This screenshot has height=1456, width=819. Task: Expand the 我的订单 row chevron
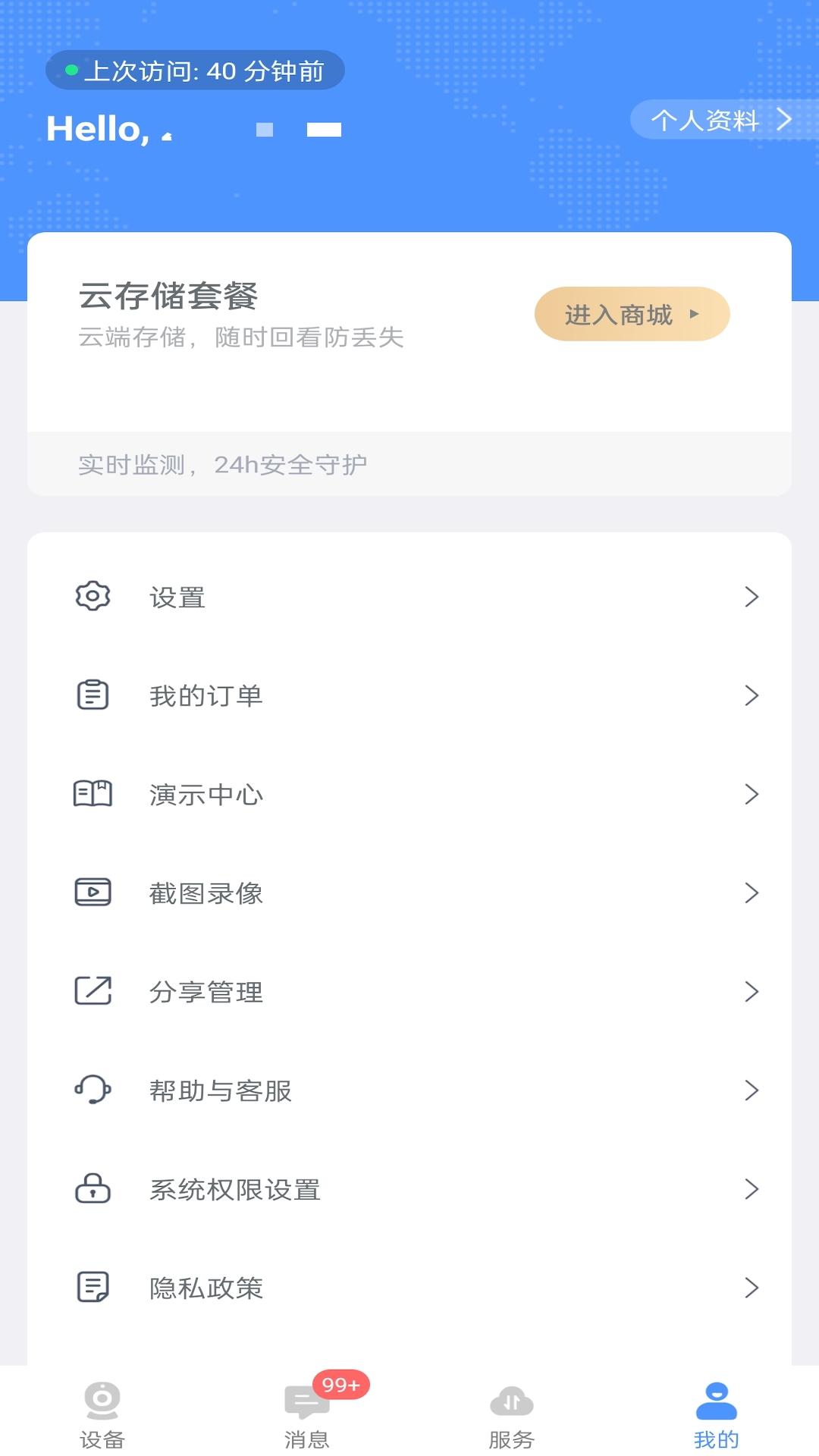752,695
